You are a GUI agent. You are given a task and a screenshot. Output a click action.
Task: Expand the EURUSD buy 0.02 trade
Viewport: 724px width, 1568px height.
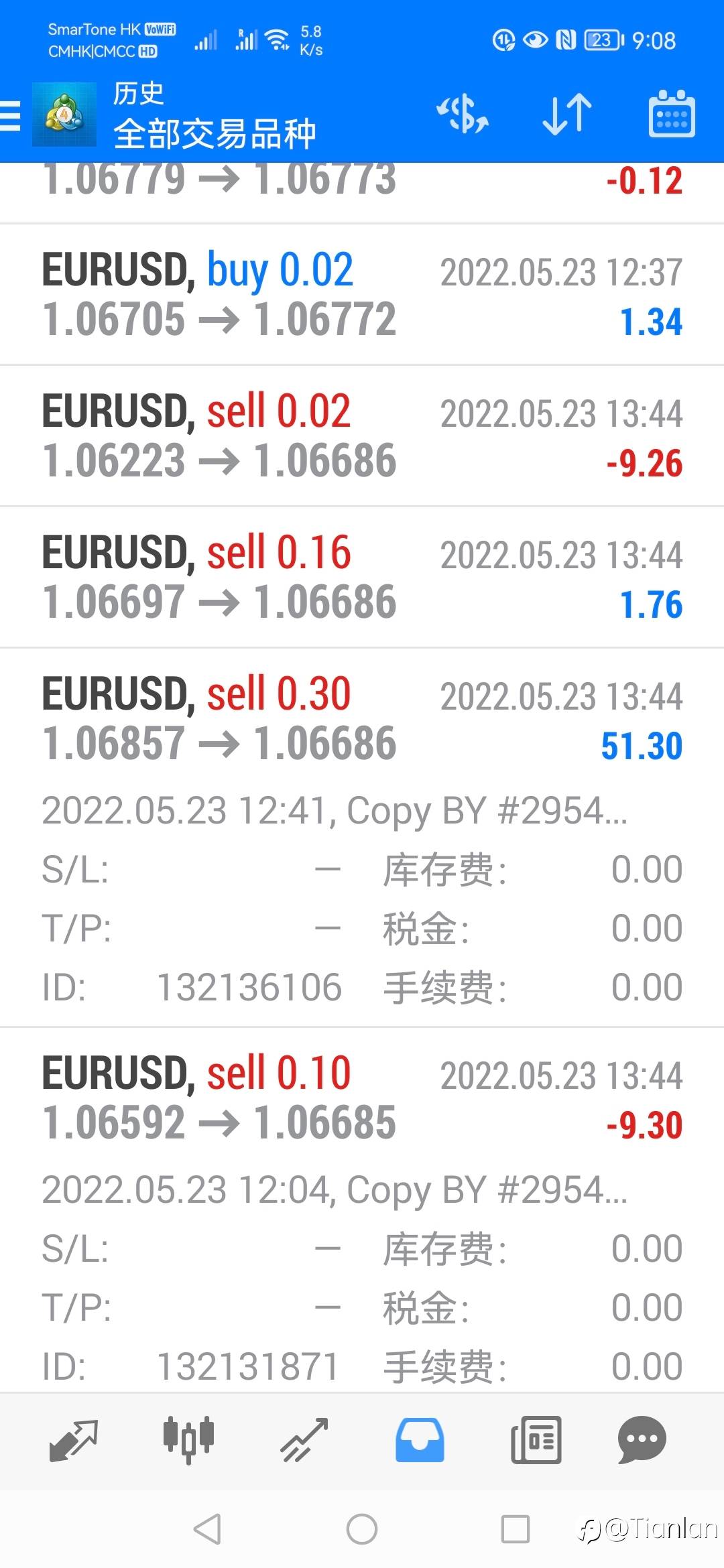pyautogui.click(x=362, y=295)
